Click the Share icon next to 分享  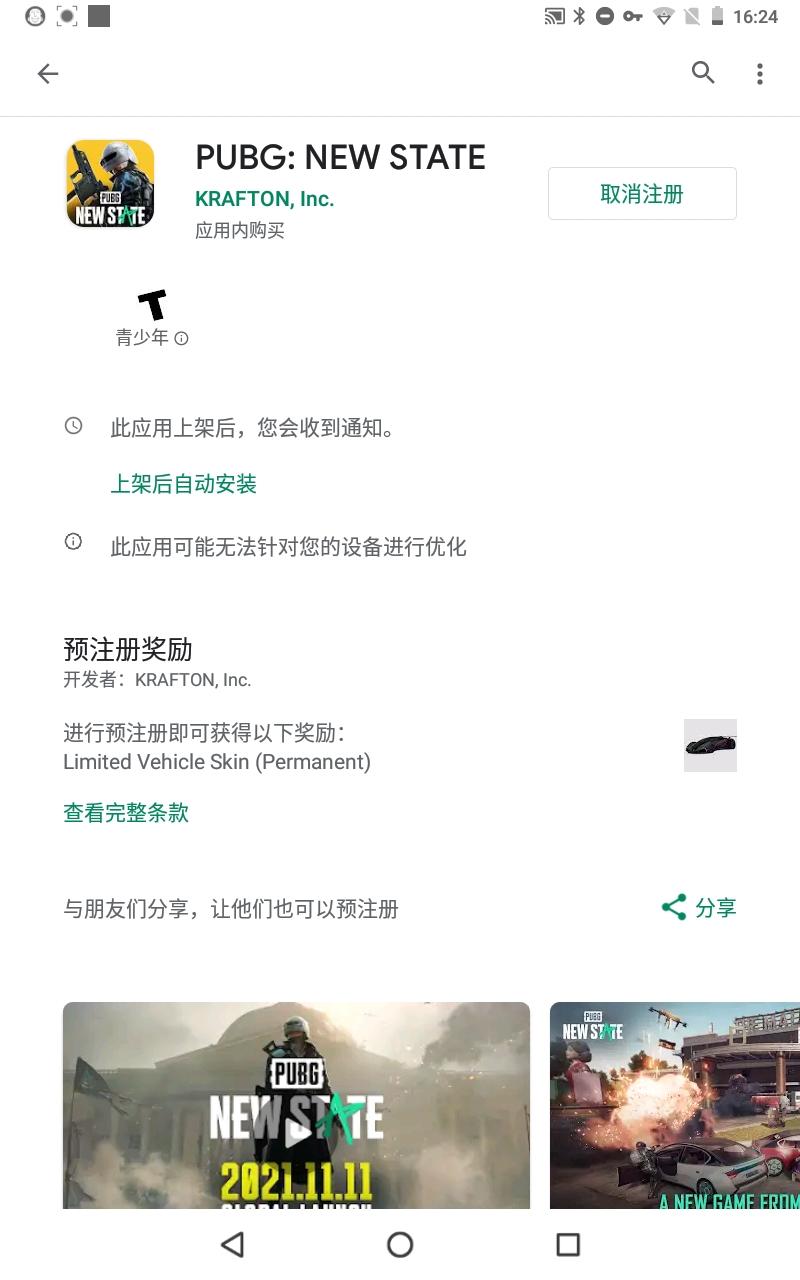click(x=675, y=908)
